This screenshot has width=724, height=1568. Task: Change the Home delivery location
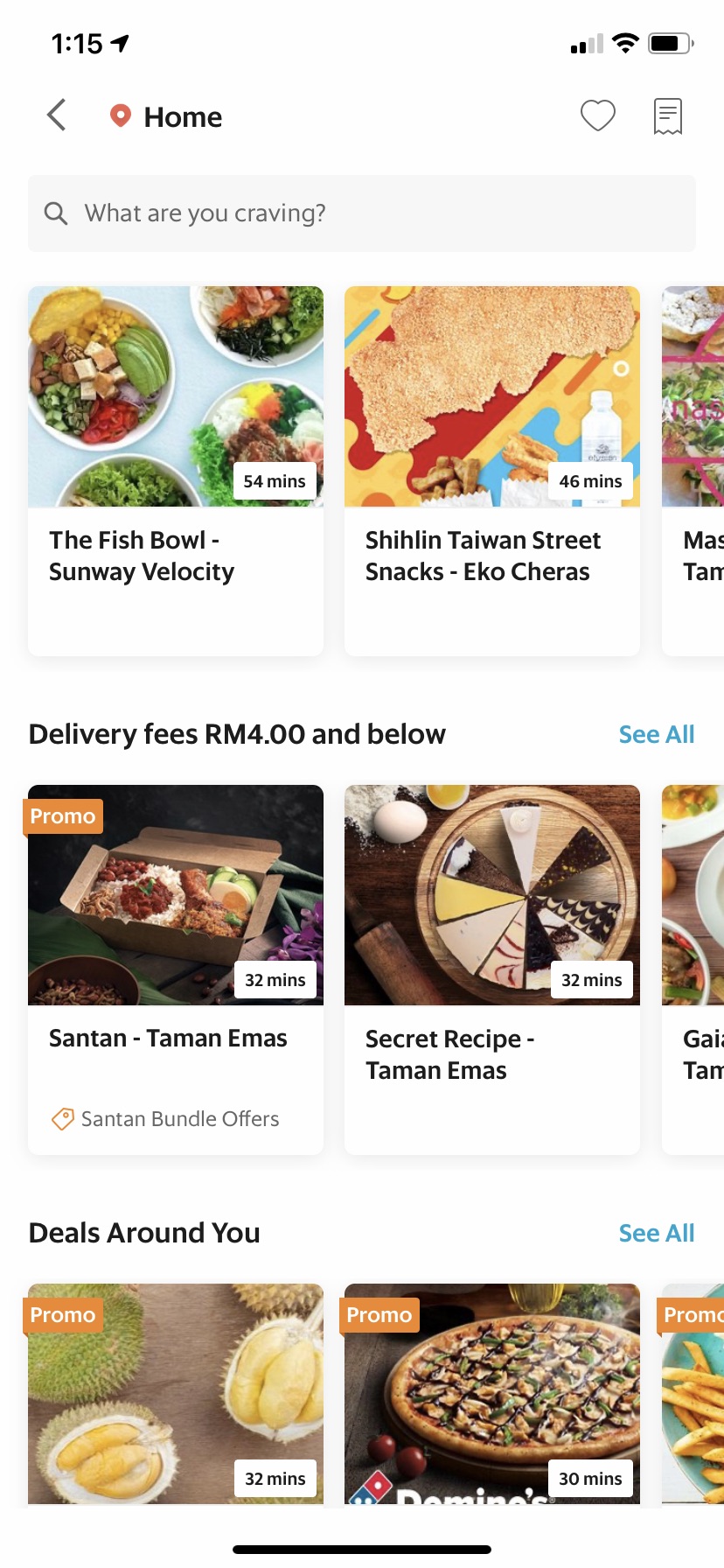166,116
